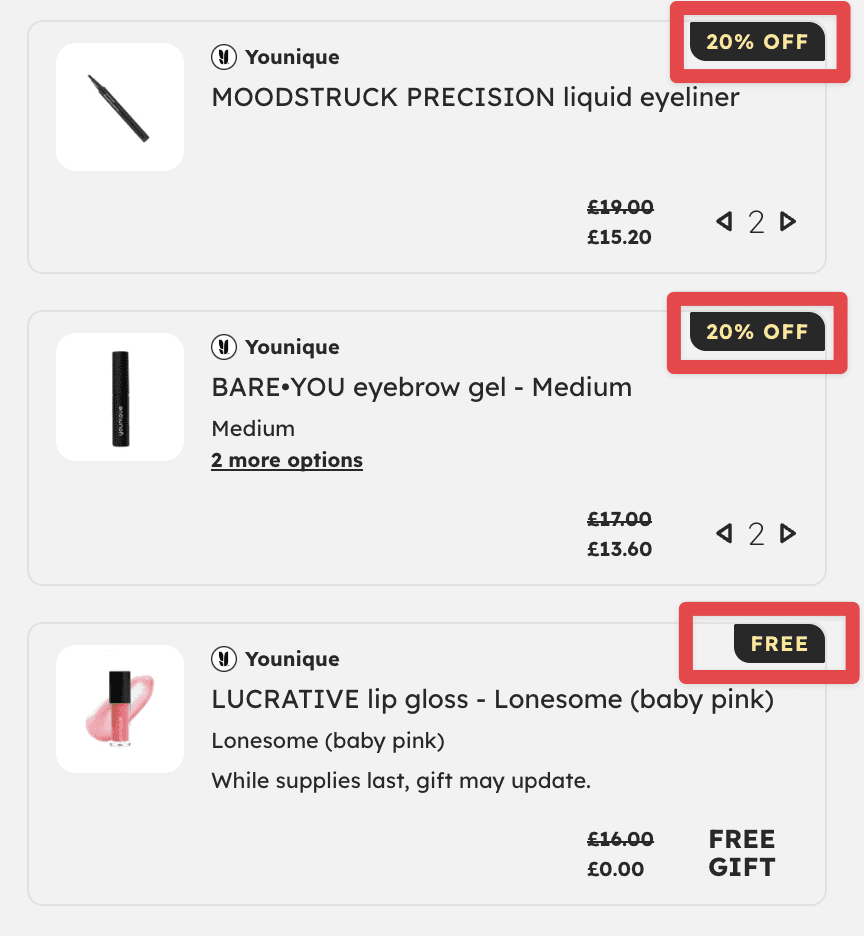864x936 pixels.
Task: Decrease quantity of BARE•YOU eyebrow gel
Action: click(724, 534)
